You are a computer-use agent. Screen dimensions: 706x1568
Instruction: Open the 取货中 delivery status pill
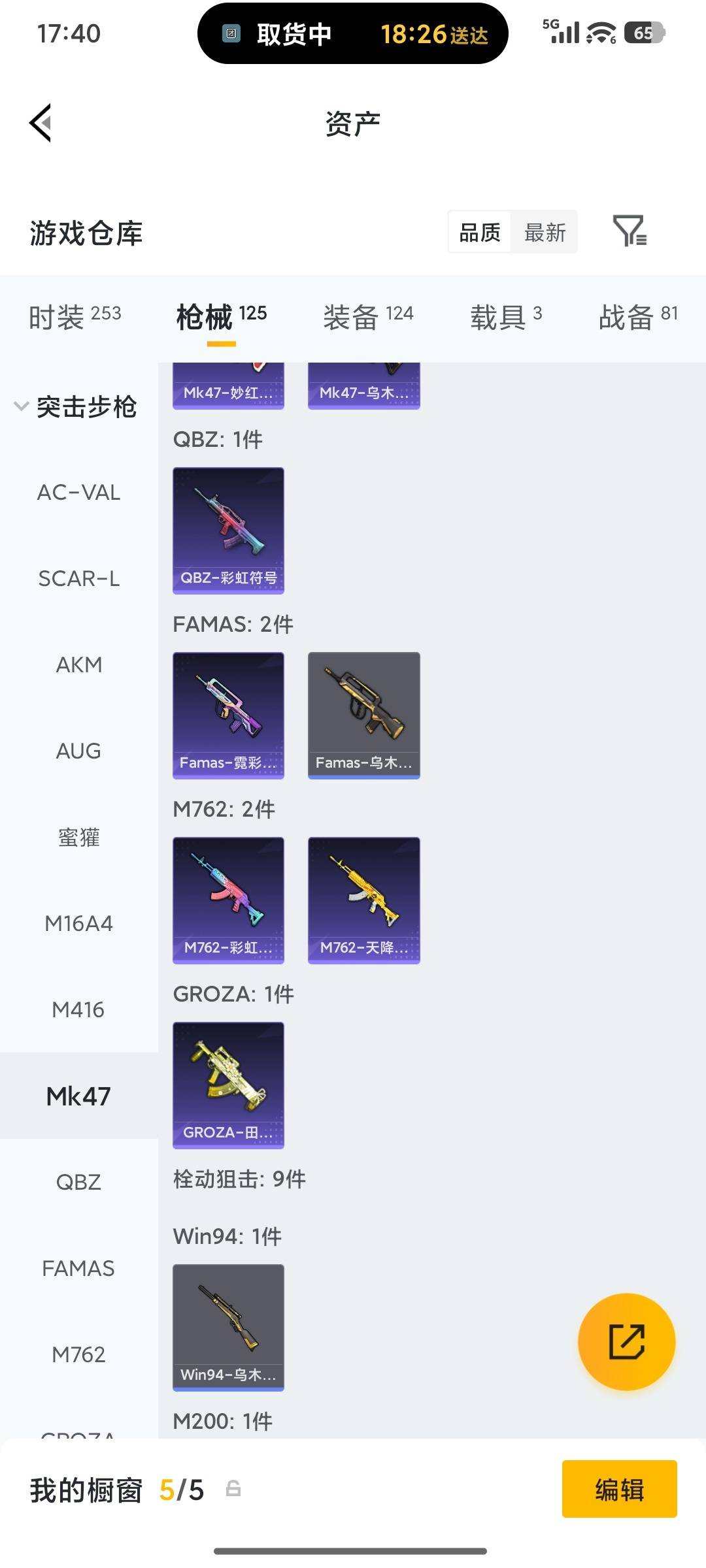[x=353, y=33]
